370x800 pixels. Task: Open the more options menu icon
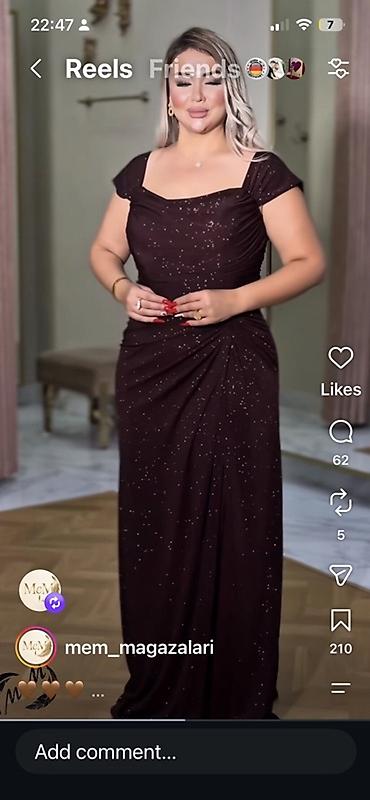[x=340, y=688]
